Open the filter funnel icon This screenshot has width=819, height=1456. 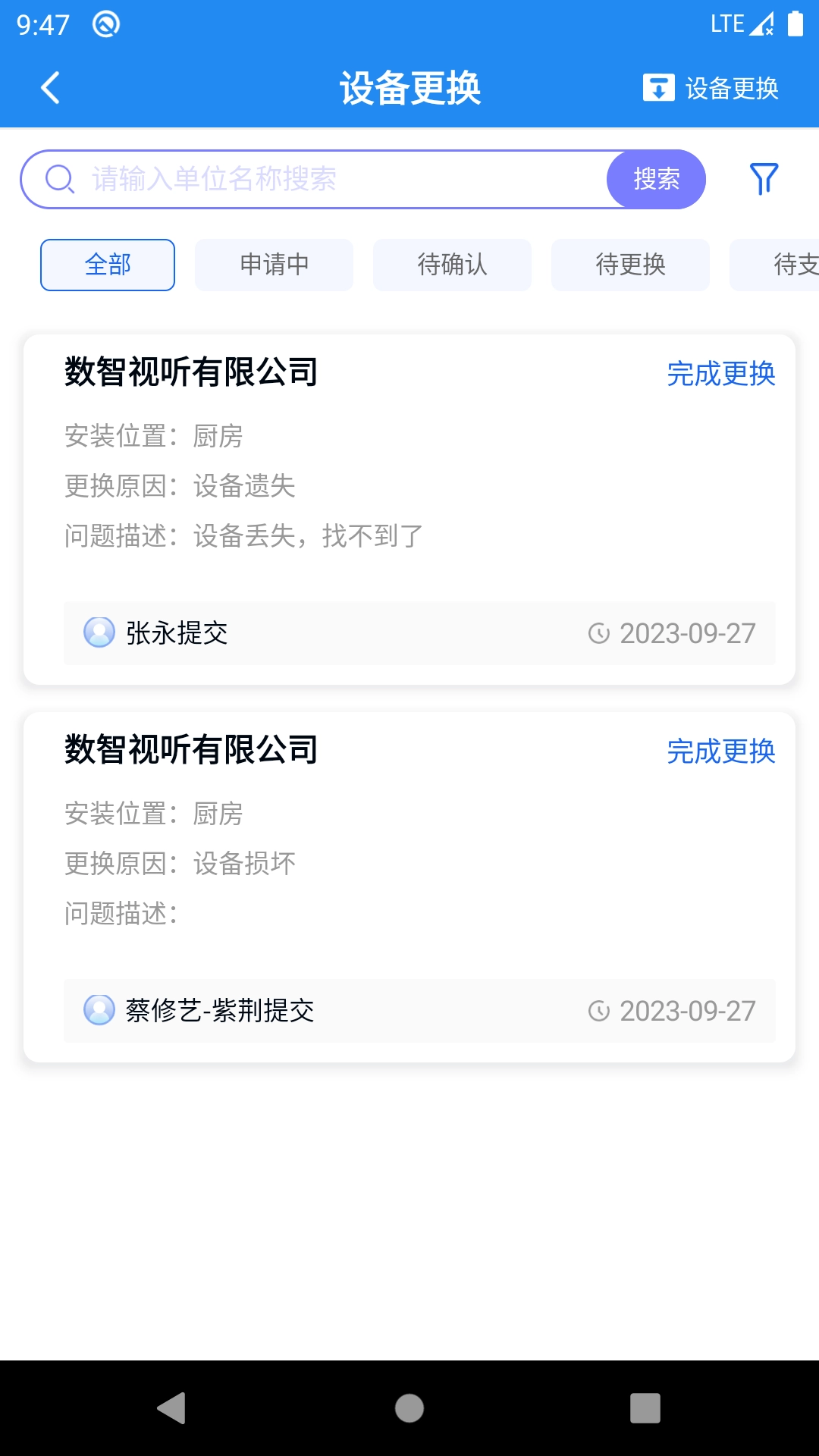click(765, 179)
